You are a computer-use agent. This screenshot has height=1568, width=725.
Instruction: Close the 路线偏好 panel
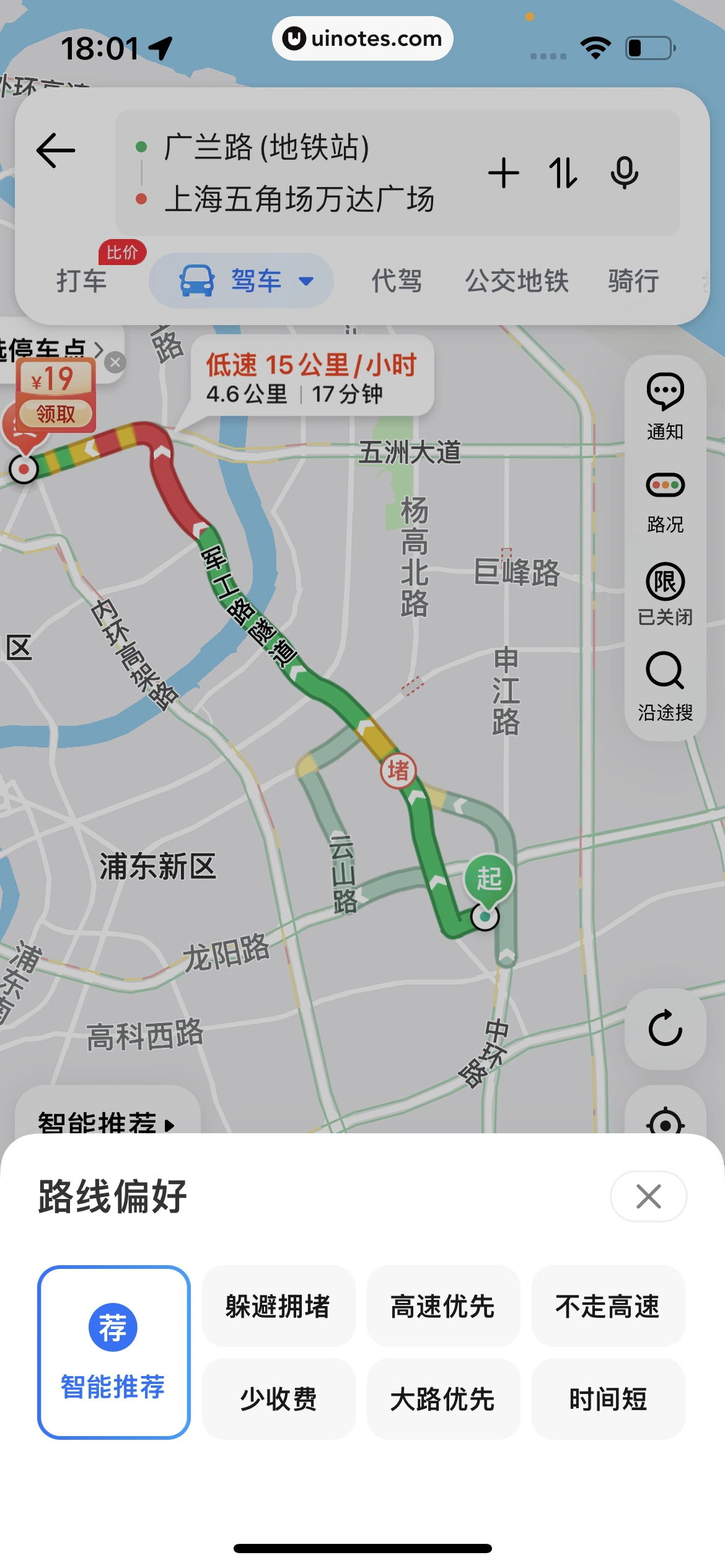[648, 1196]
